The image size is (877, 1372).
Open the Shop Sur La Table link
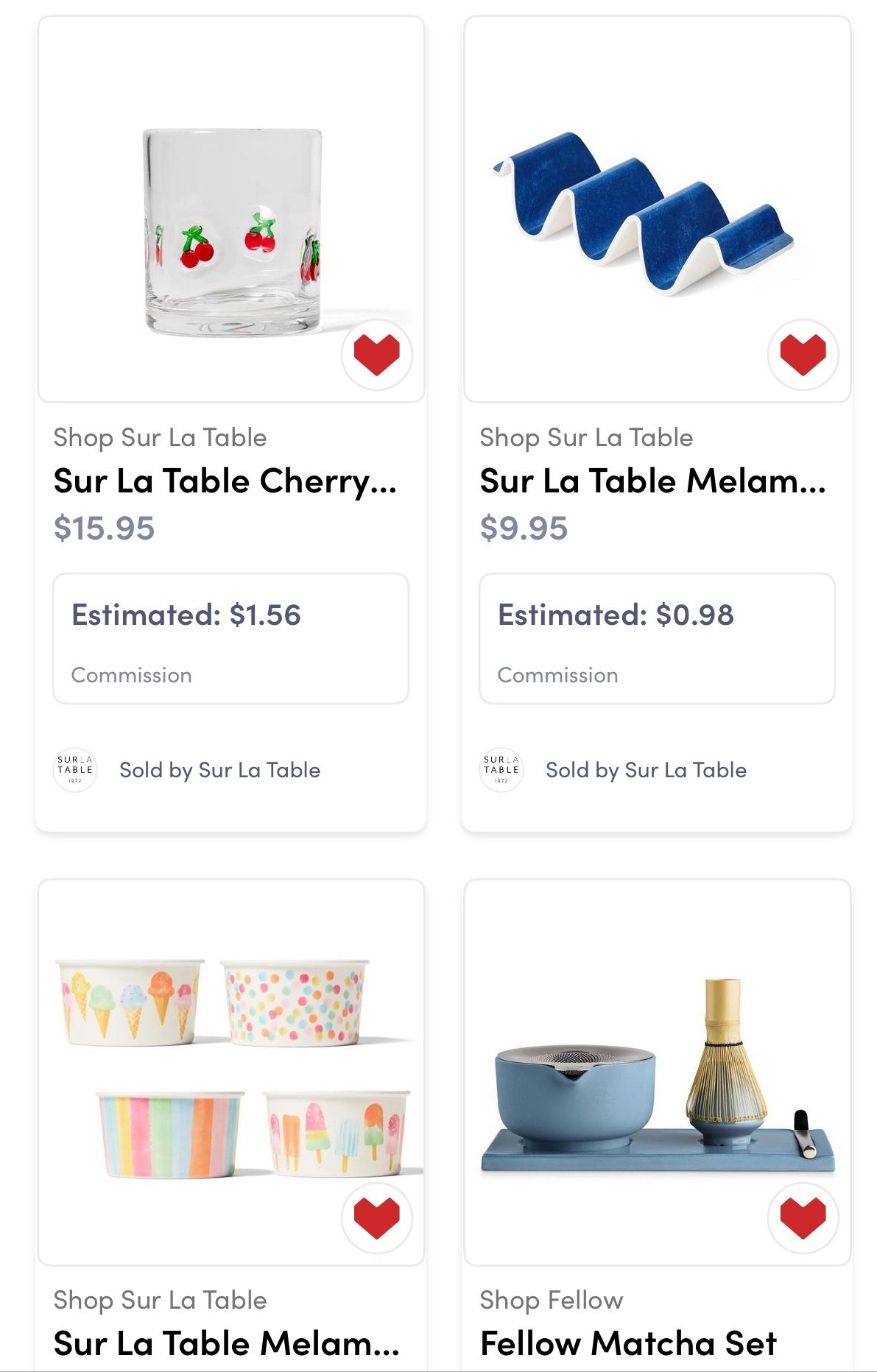pos(162,437)
